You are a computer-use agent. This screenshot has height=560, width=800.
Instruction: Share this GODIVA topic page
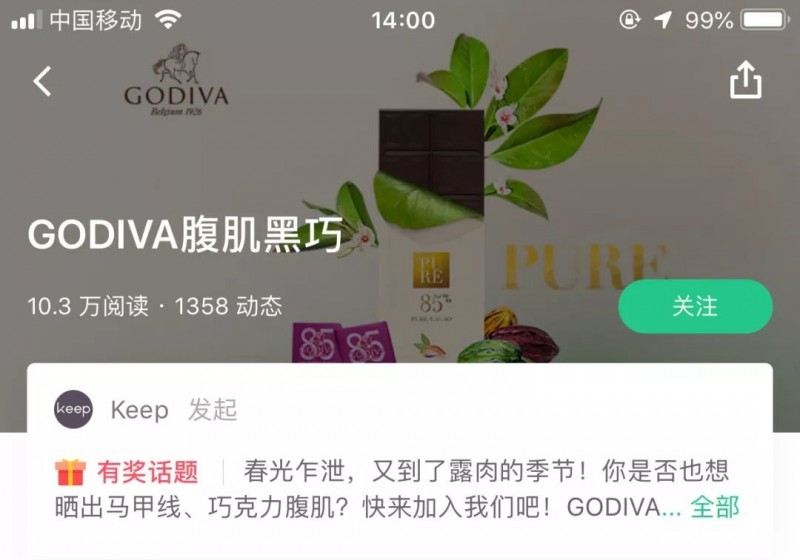pos(745,80)
